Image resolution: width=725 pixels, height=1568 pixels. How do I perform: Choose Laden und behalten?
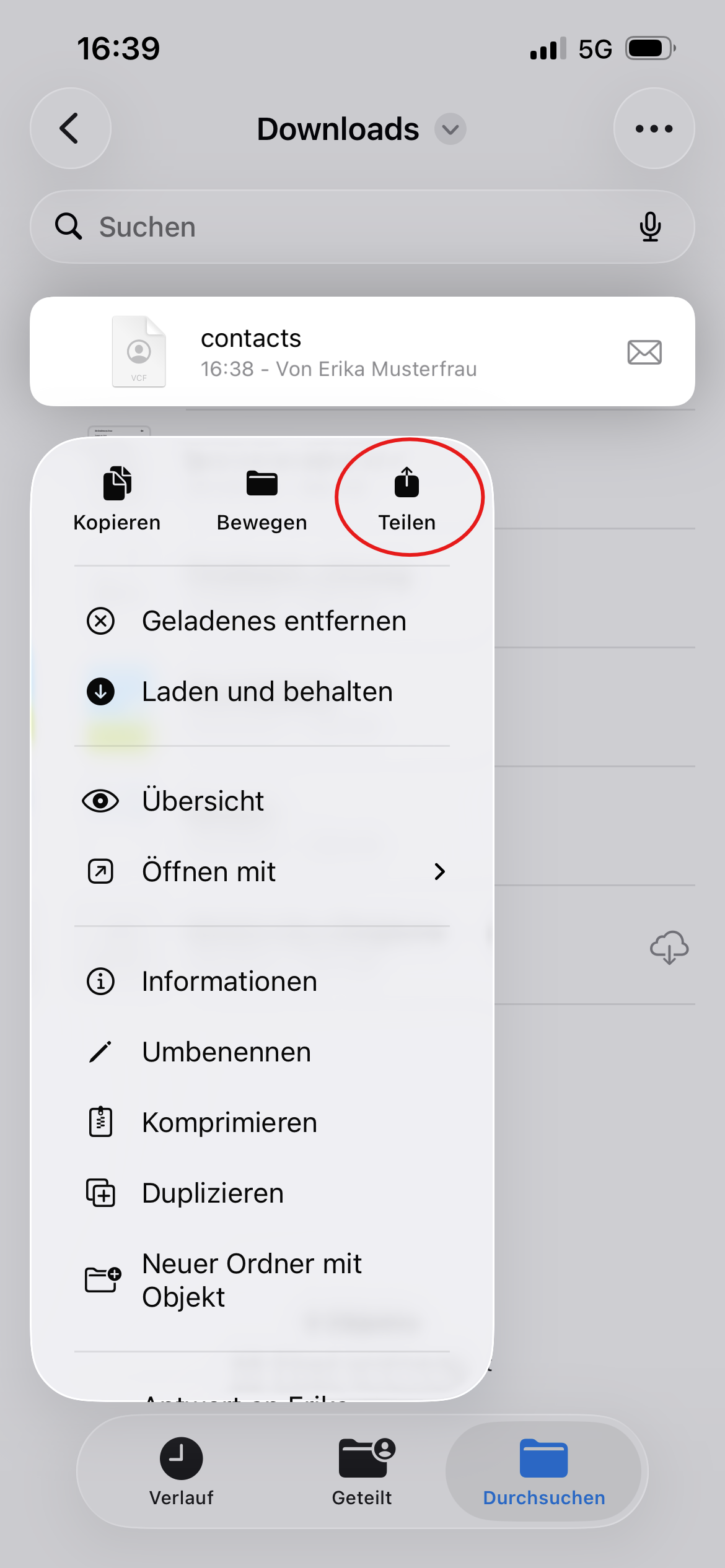pos(261,692)
